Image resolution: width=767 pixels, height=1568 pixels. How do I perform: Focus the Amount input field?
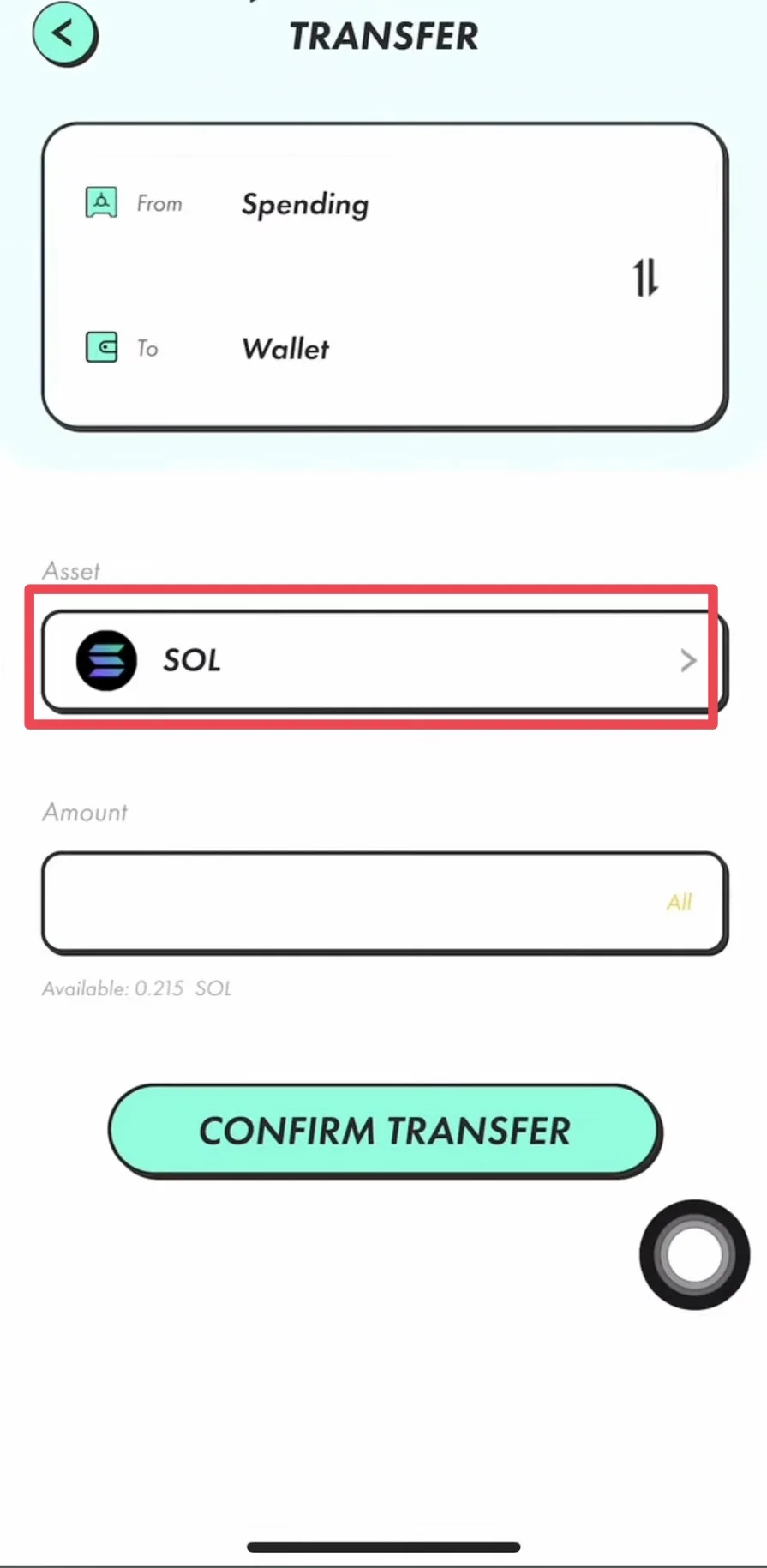[343, 902]
